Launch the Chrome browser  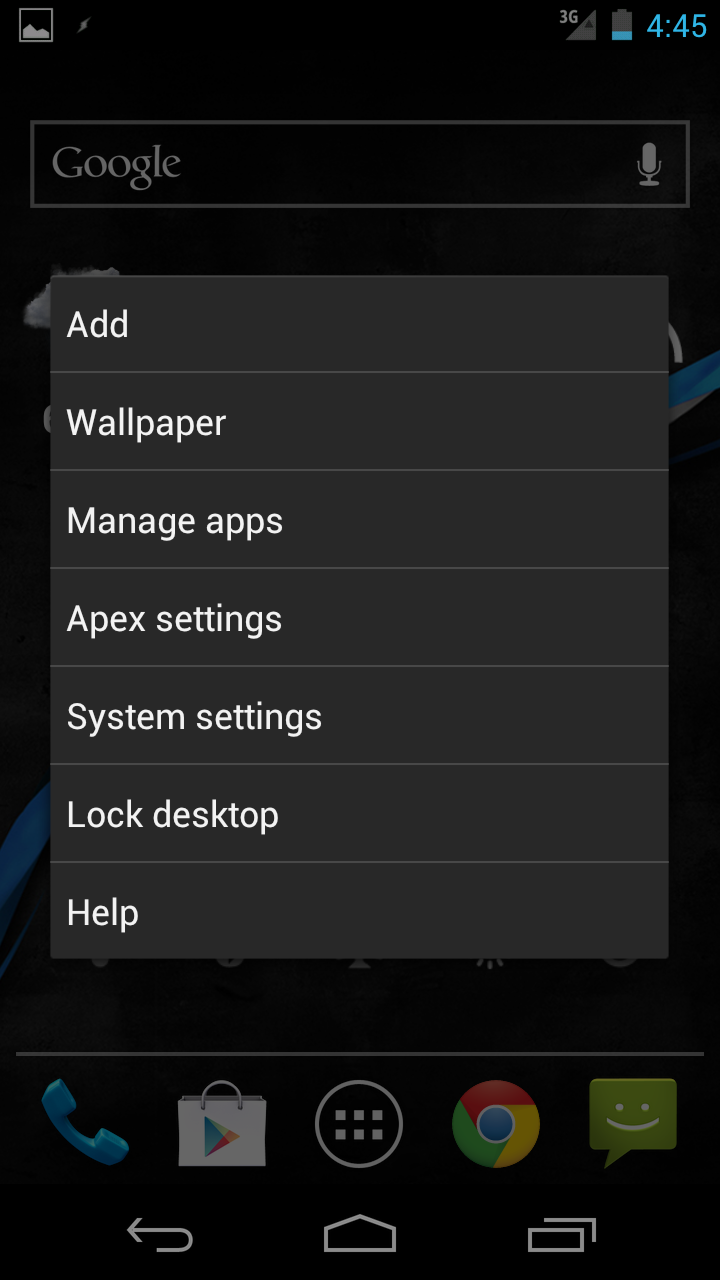(x=495, y=1123)
